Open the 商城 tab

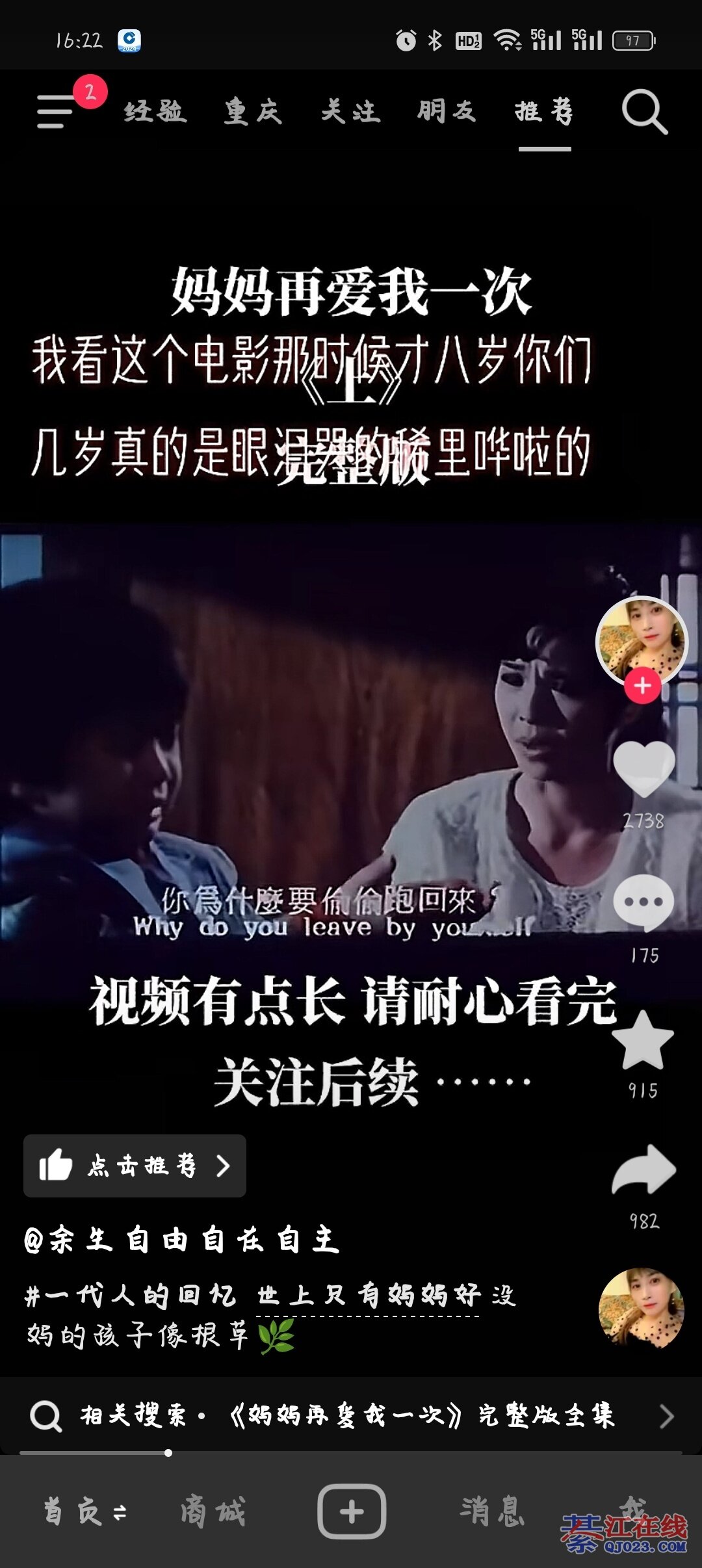point(213,1511)
